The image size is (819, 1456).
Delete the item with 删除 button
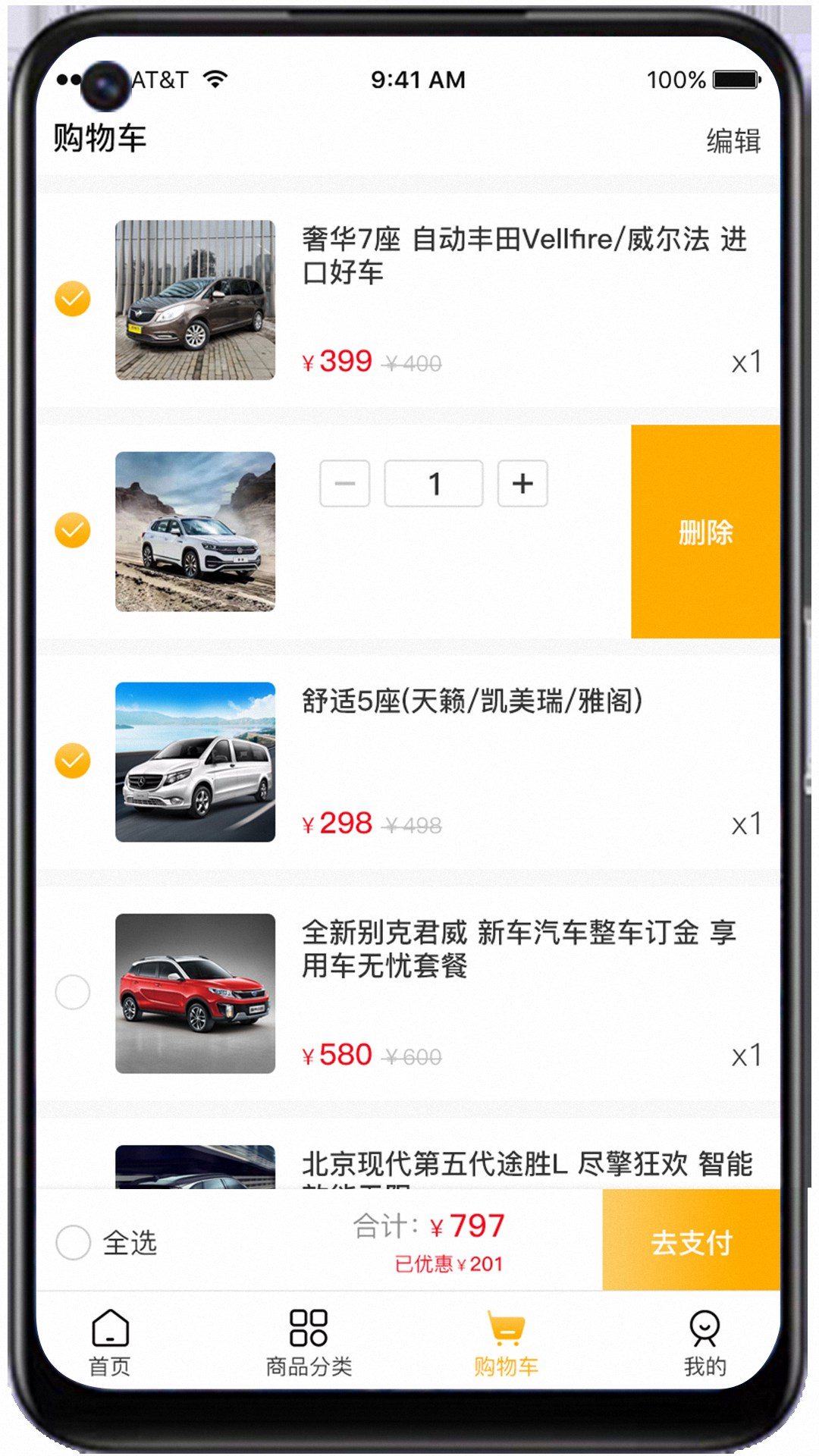pos(705,532)
